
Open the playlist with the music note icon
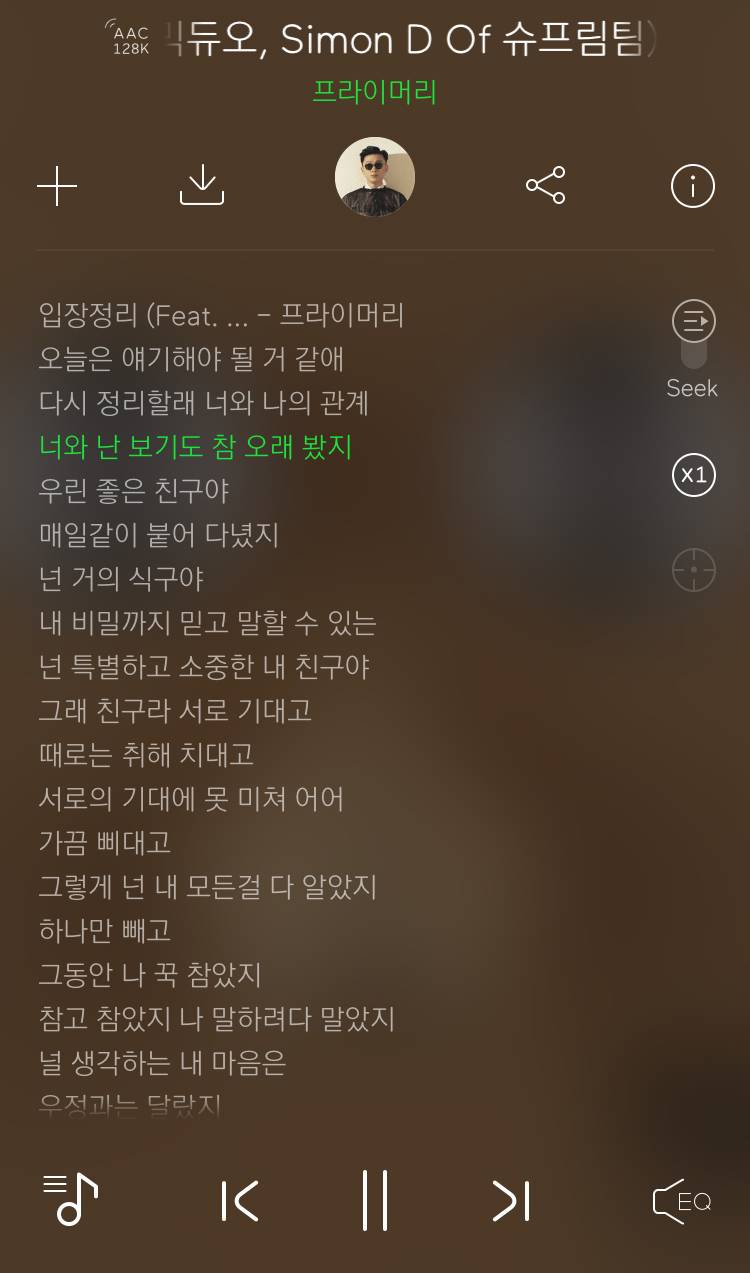point(69,1202)
